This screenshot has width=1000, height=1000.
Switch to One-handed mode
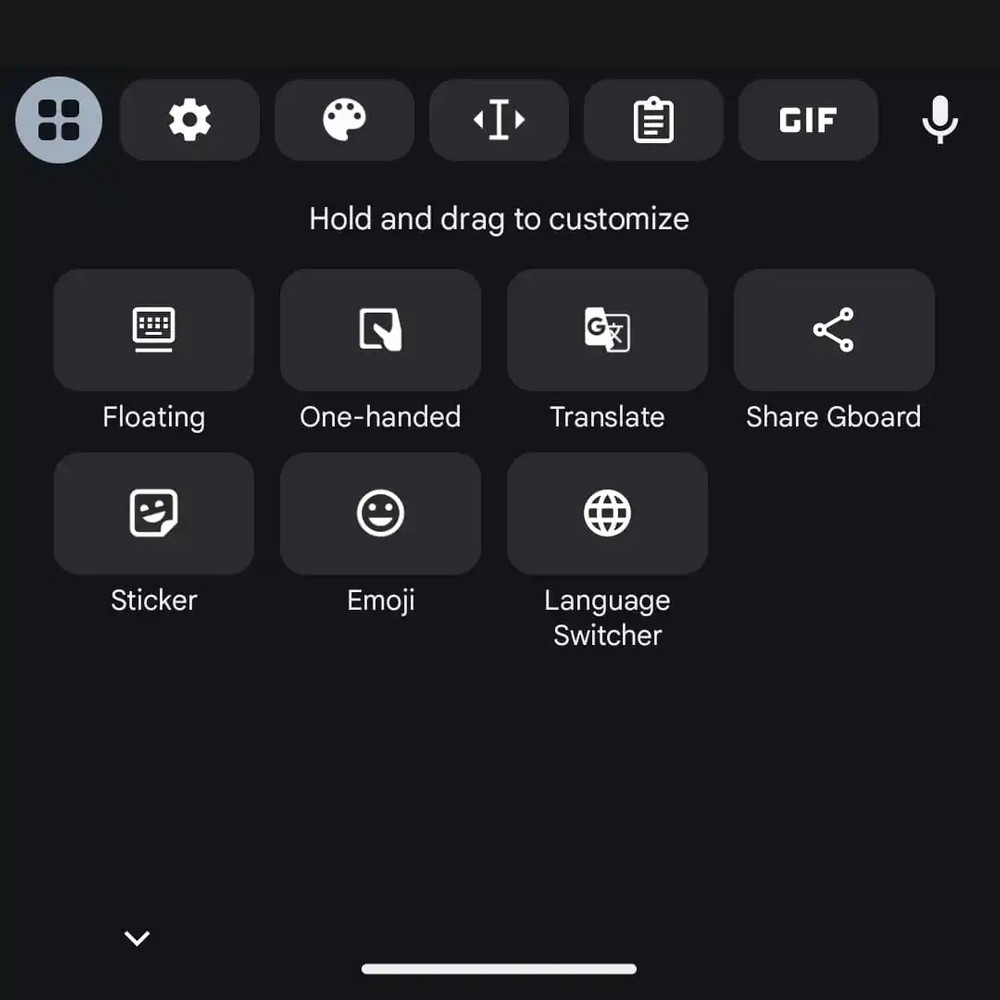pos(380,330)
